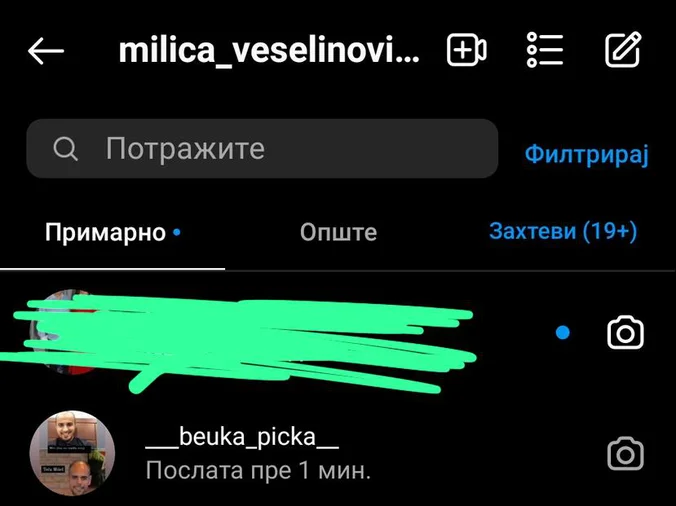Open the account switcher milica_veselinovi…
Screen dimensions: 676x506
269,52
